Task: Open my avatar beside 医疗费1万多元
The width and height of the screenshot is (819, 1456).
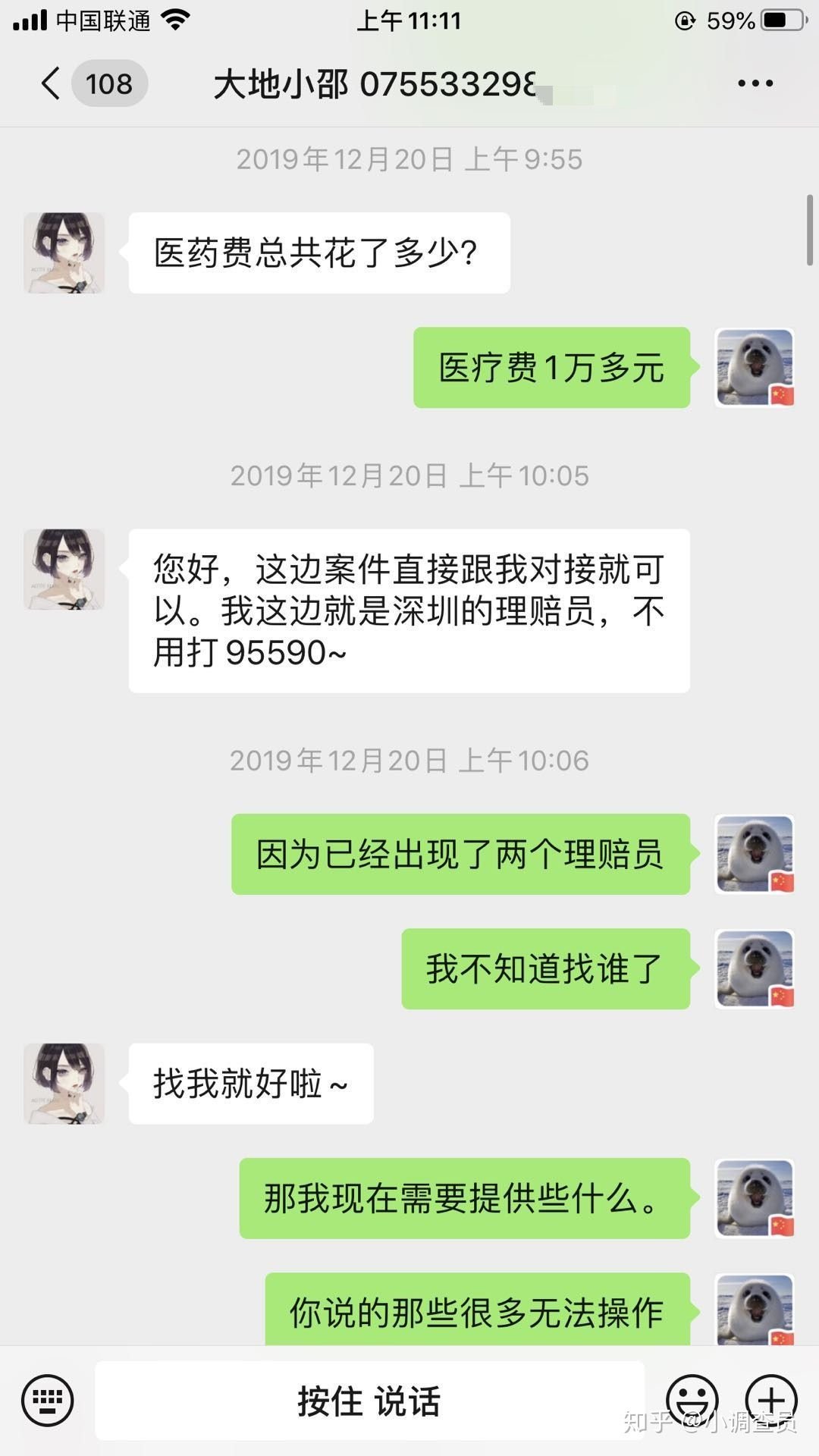Action: pos(755,368)
